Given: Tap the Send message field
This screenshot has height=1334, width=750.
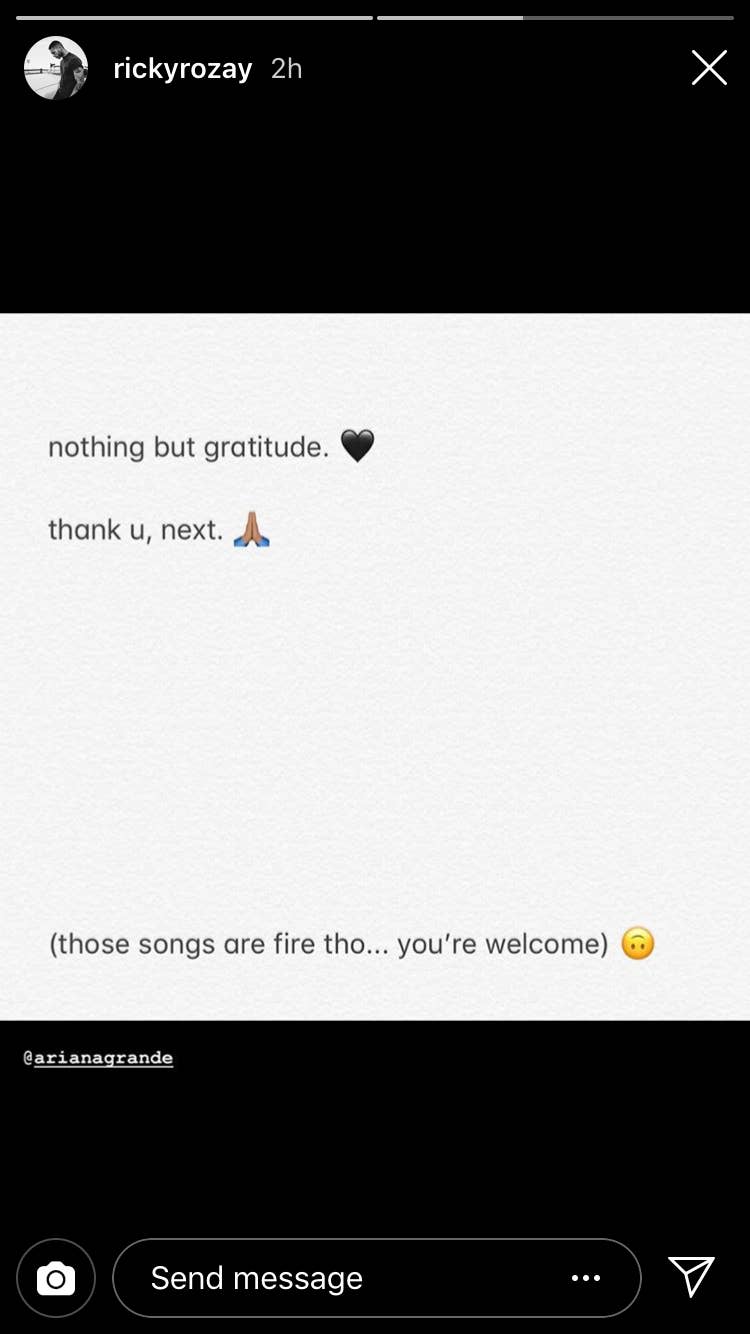Looking at the screenshot, I should coord(340,1278).
